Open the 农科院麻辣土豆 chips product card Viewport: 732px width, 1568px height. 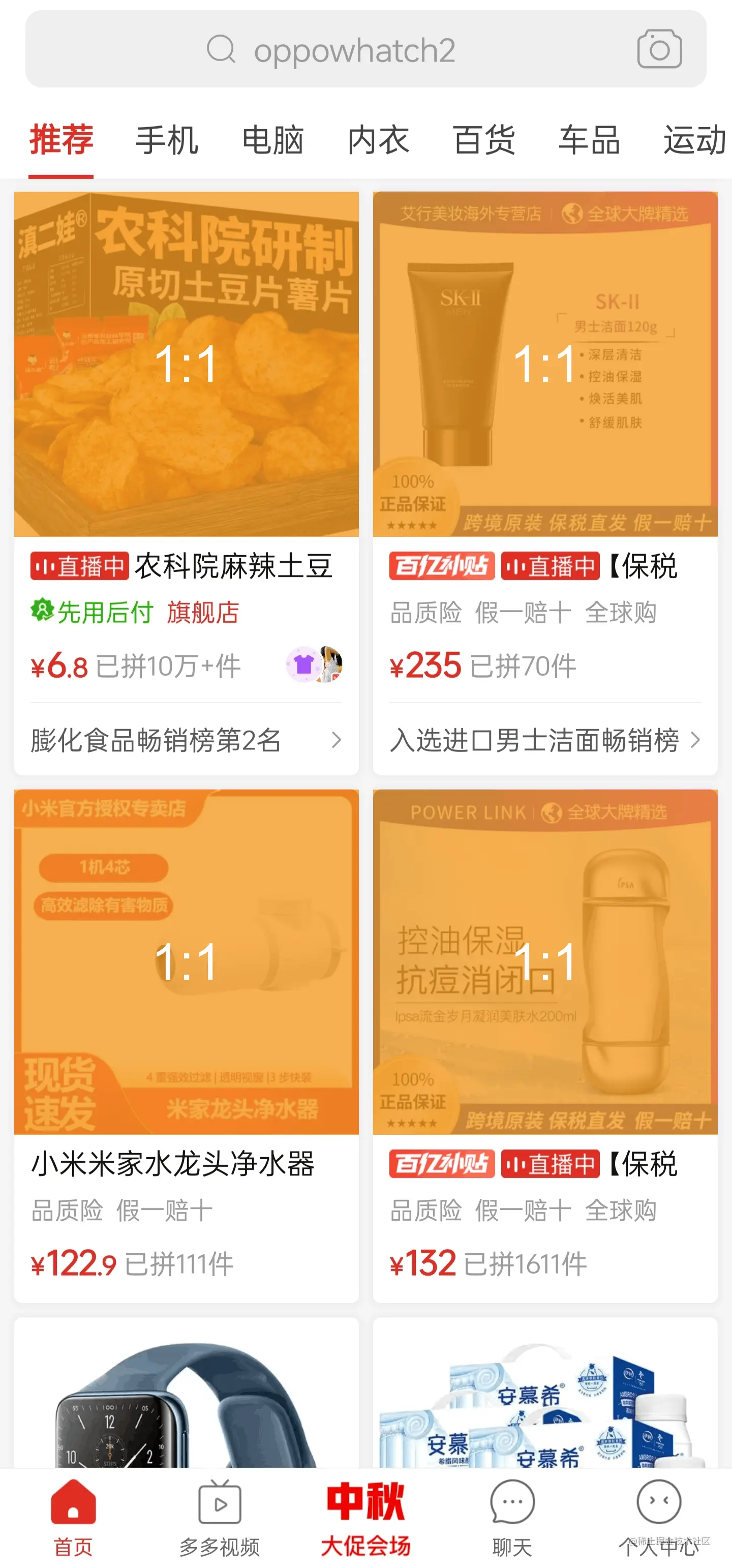pos(186,365)
